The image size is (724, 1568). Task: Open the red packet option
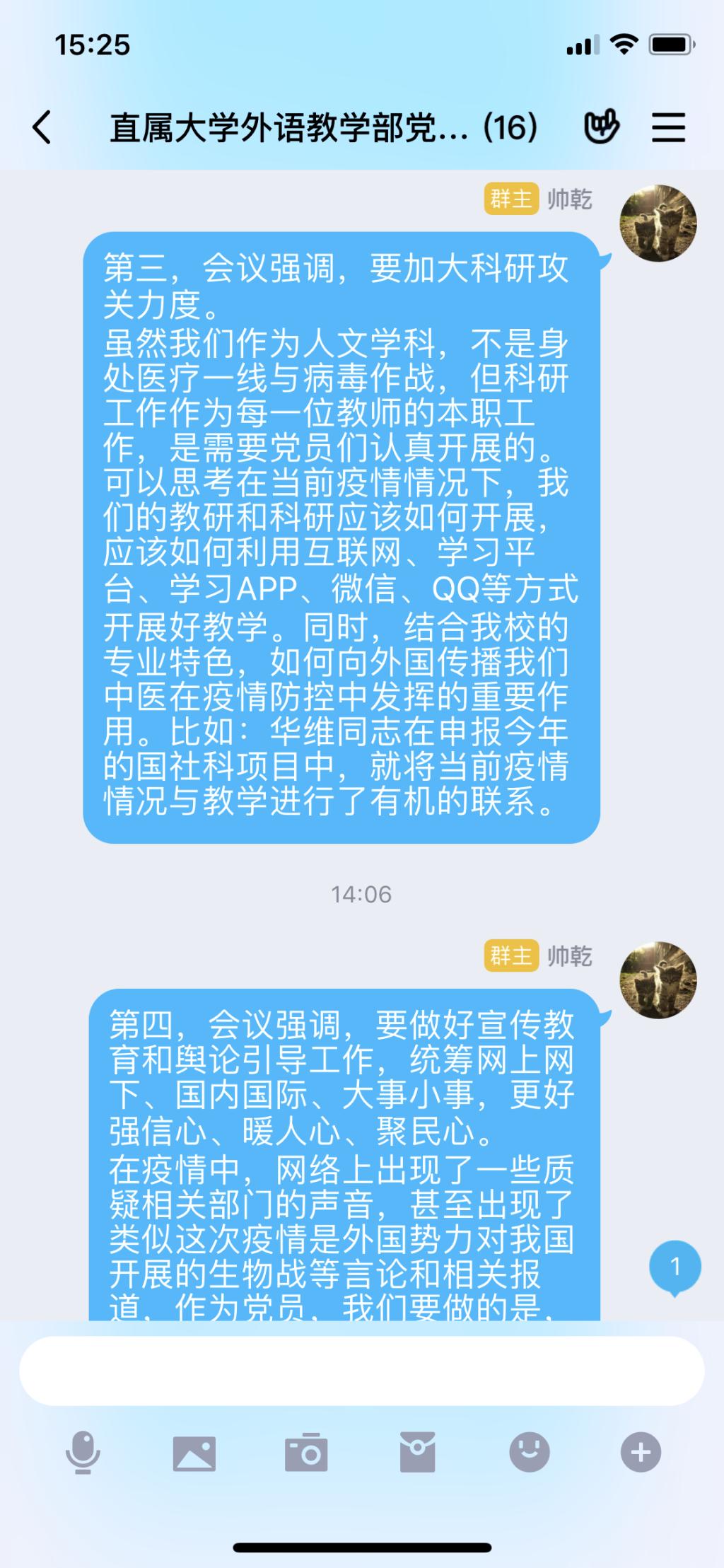(x=417, y=1453)
